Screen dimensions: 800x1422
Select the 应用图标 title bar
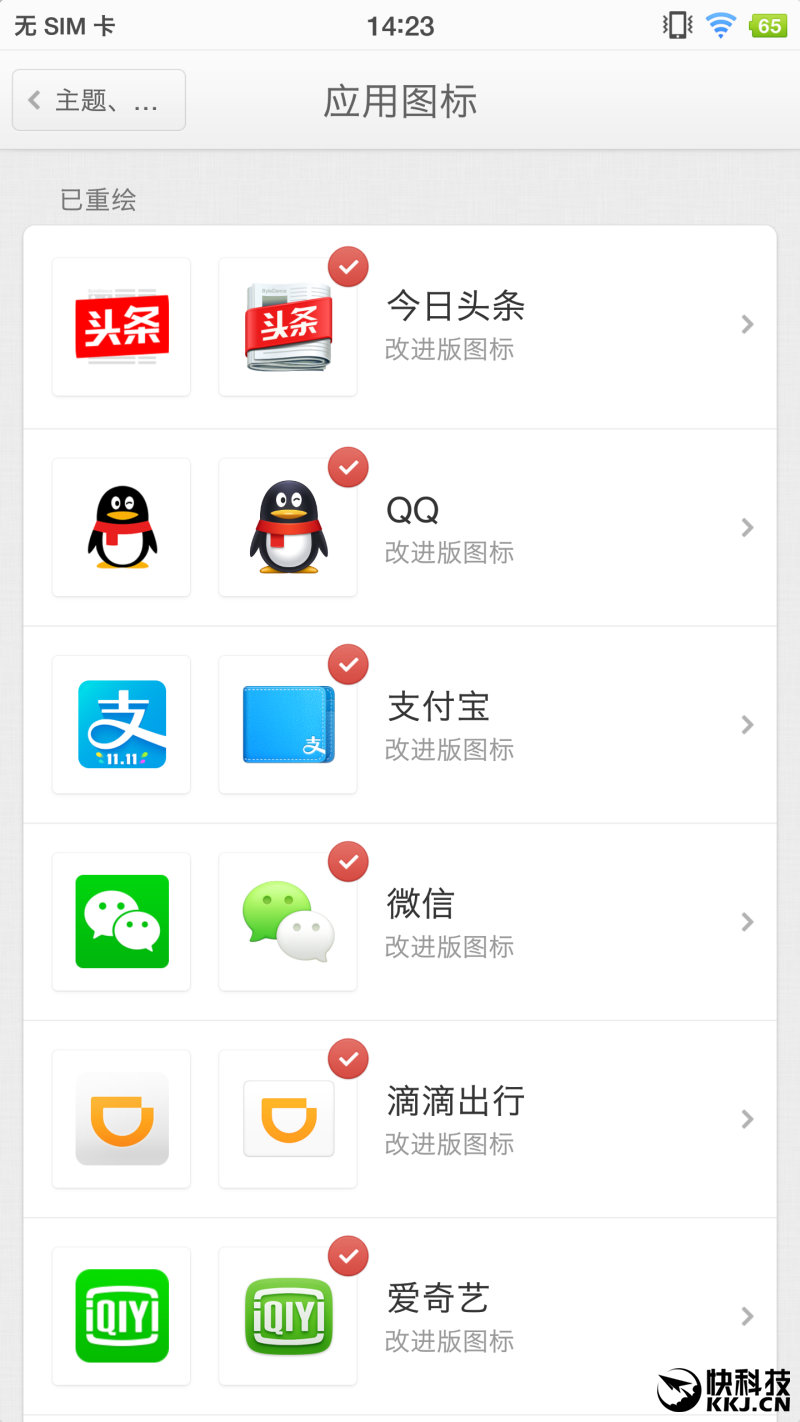pyautogui.click(x=399, y=100)
